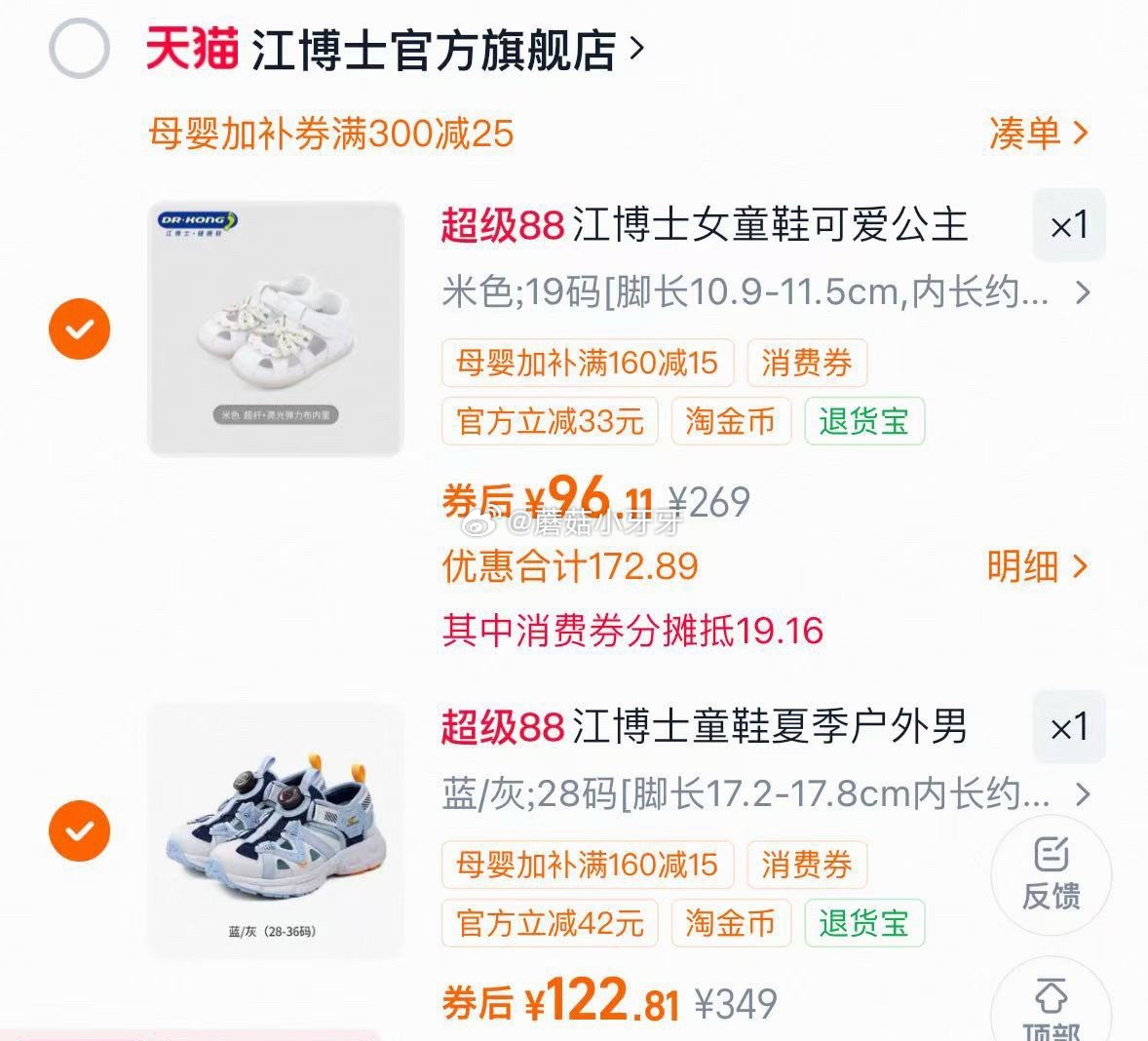This screenshot has width=1148, height=1041.
Task: Open the blue/grey boys' shoe image
Action: 275,830
